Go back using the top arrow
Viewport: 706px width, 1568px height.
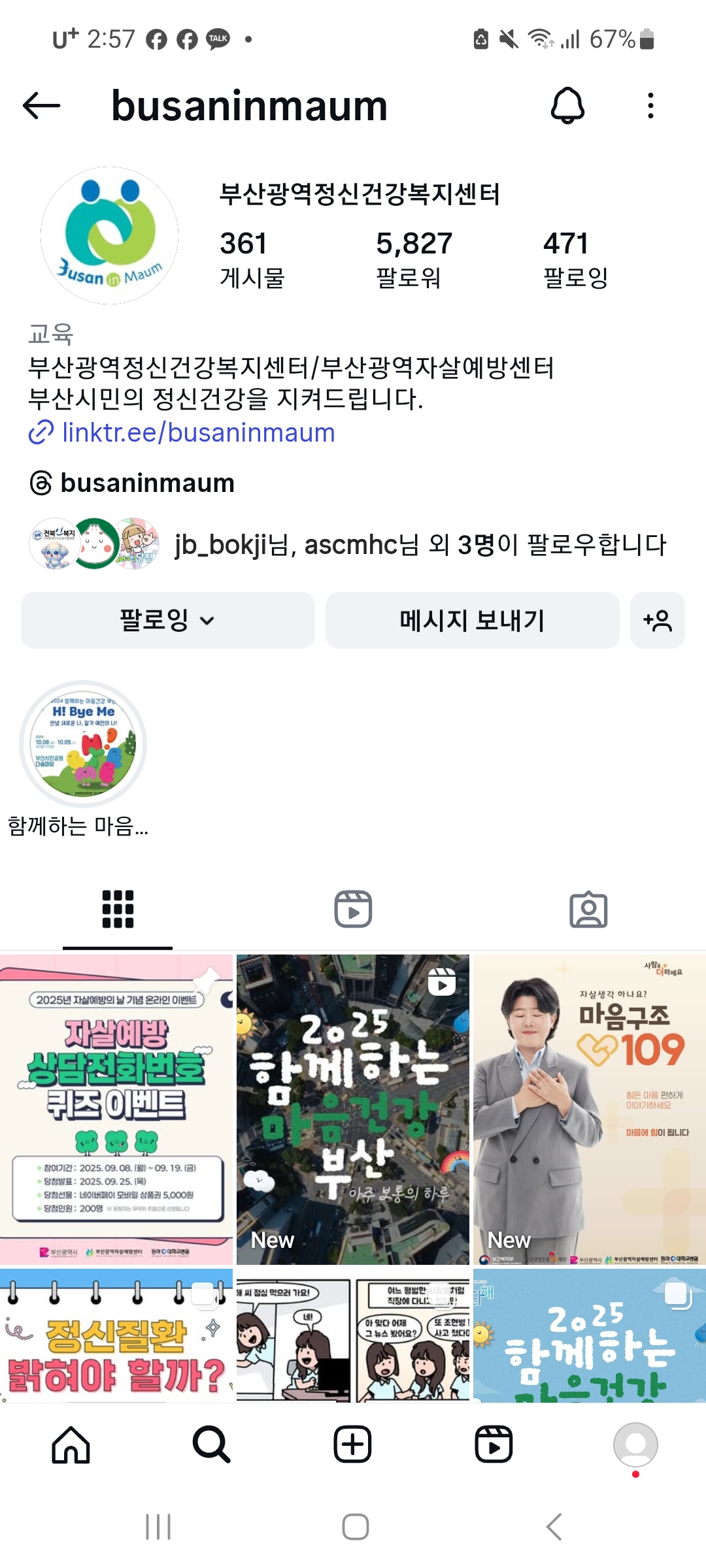click(41, 106)
